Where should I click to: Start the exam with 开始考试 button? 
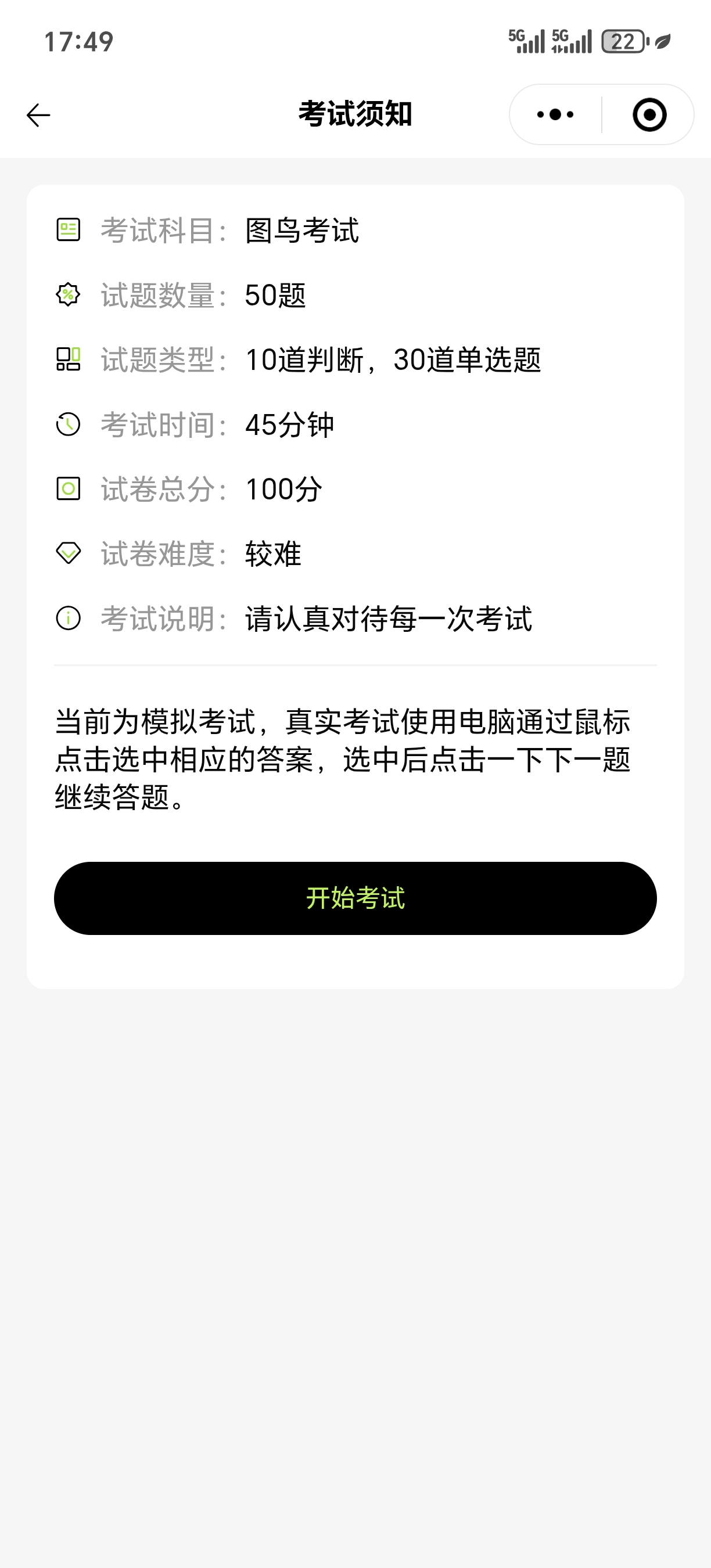[355, 898]
